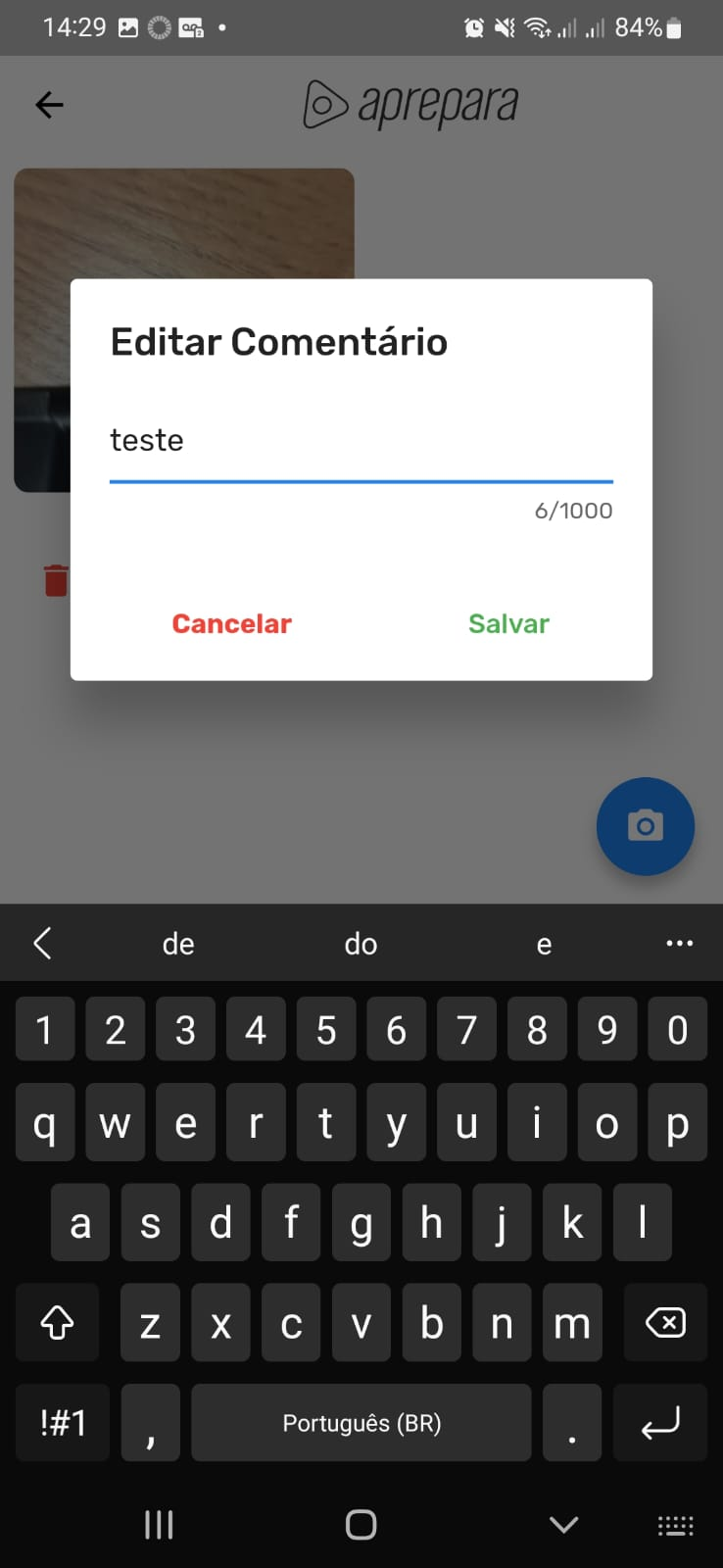Viewport: 723px width, 1568px height.
Task: Hit the backspace key on the keyboard
Action: (665, 1323)
